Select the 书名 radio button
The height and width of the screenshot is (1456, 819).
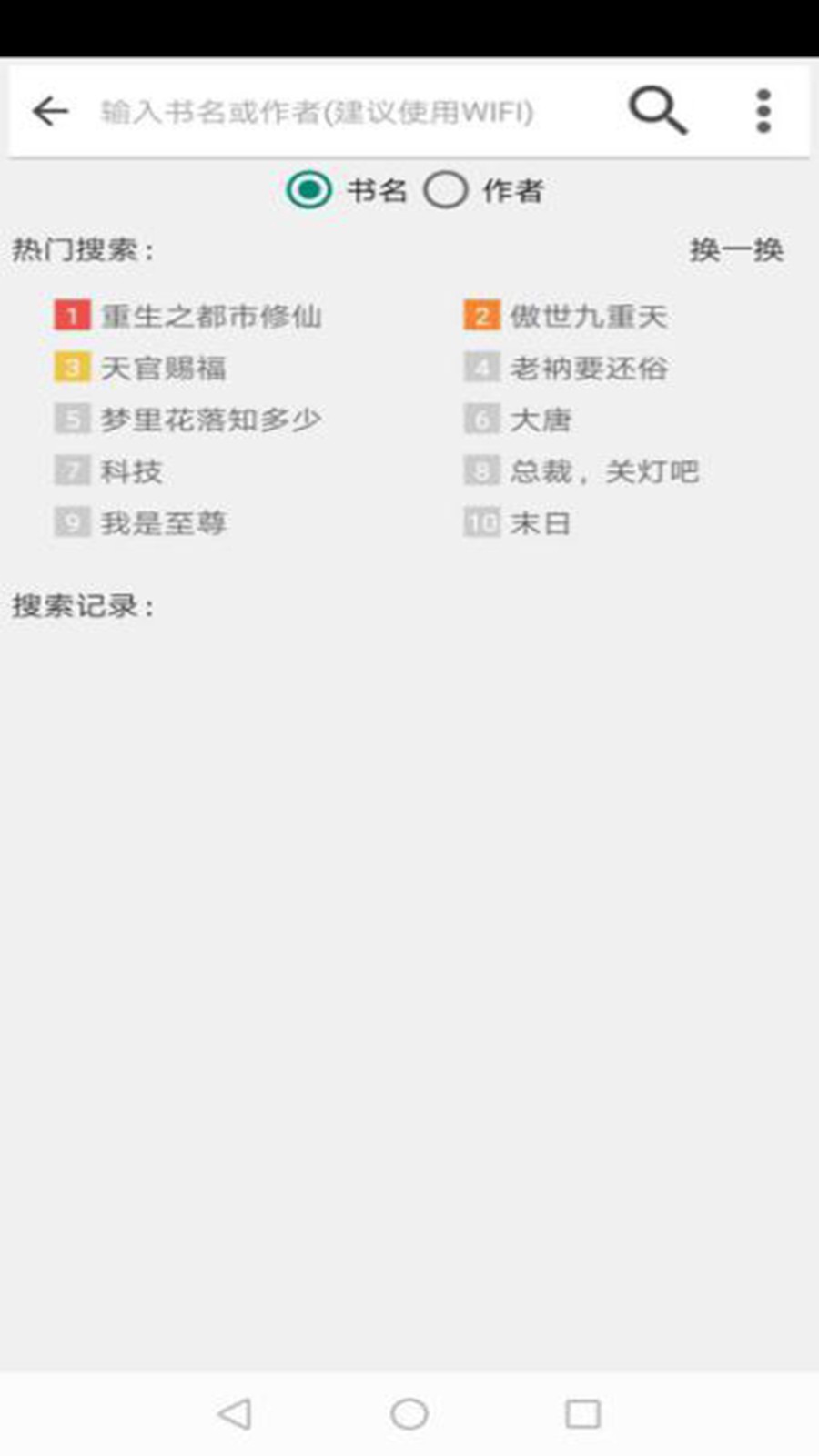click(x=309, y=190)
